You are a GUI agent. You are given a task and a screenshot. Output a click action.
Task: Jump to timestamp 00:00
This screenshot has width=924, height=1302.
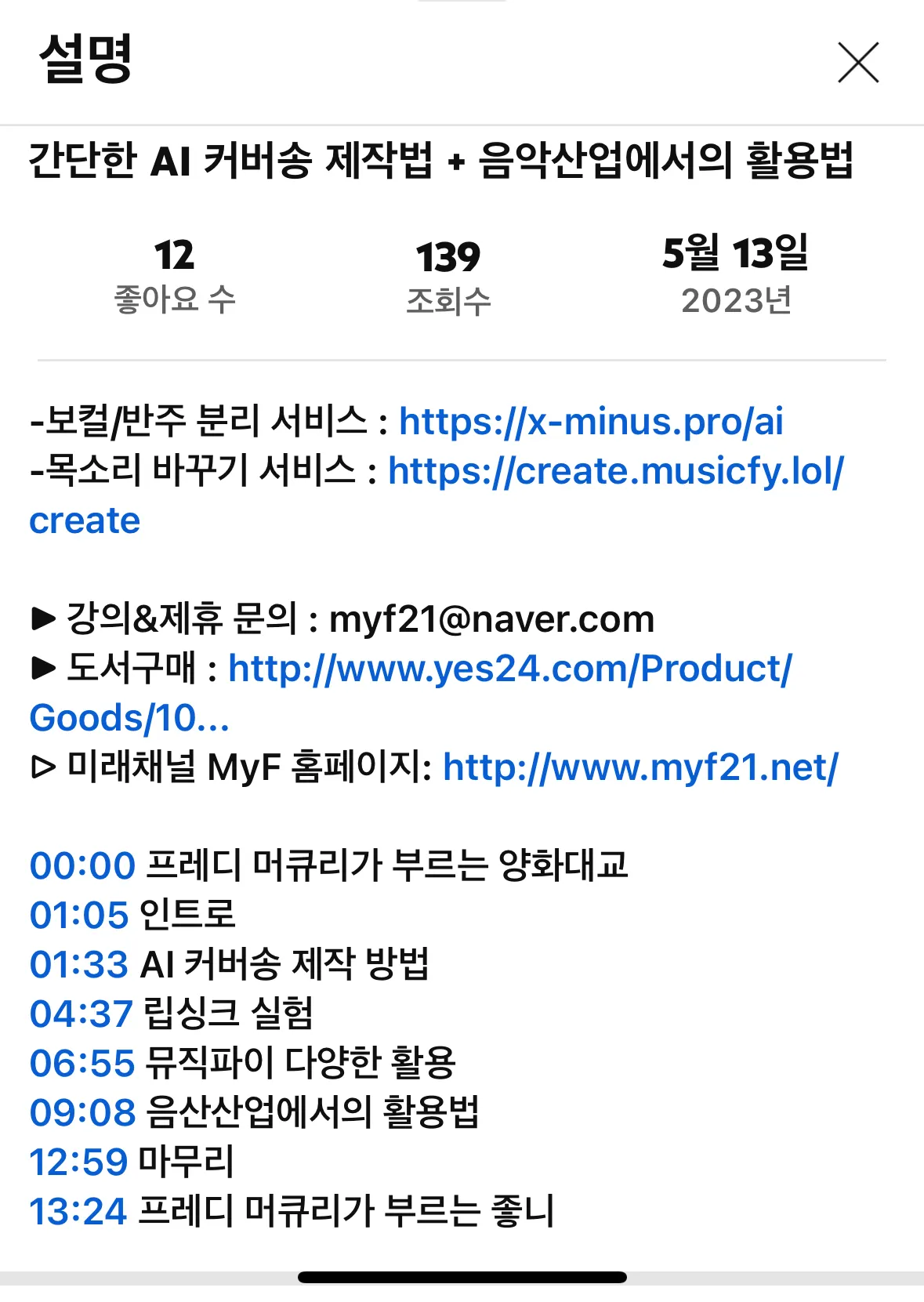click(82, 866)
